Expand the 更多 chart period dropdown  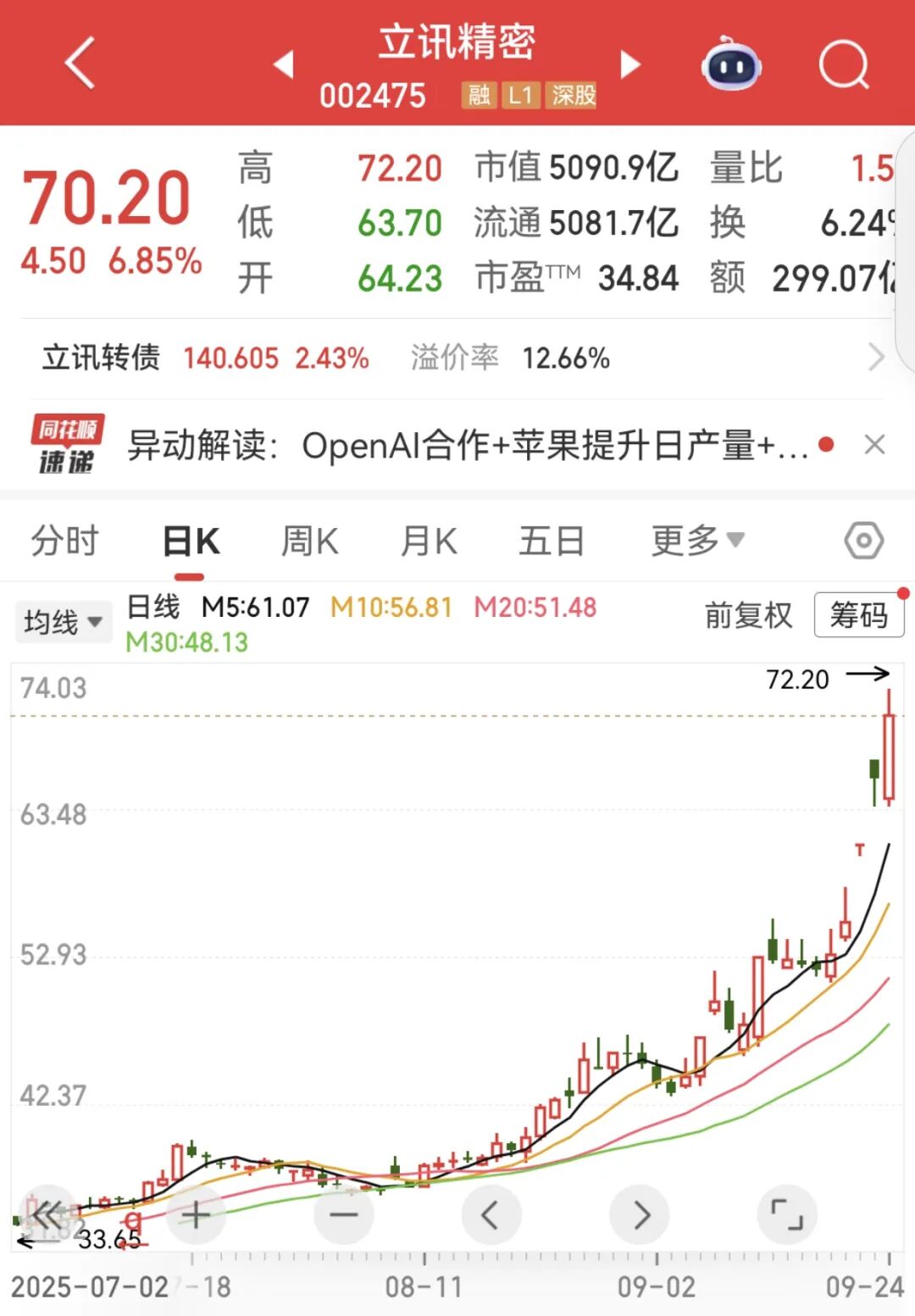point(697,541)
